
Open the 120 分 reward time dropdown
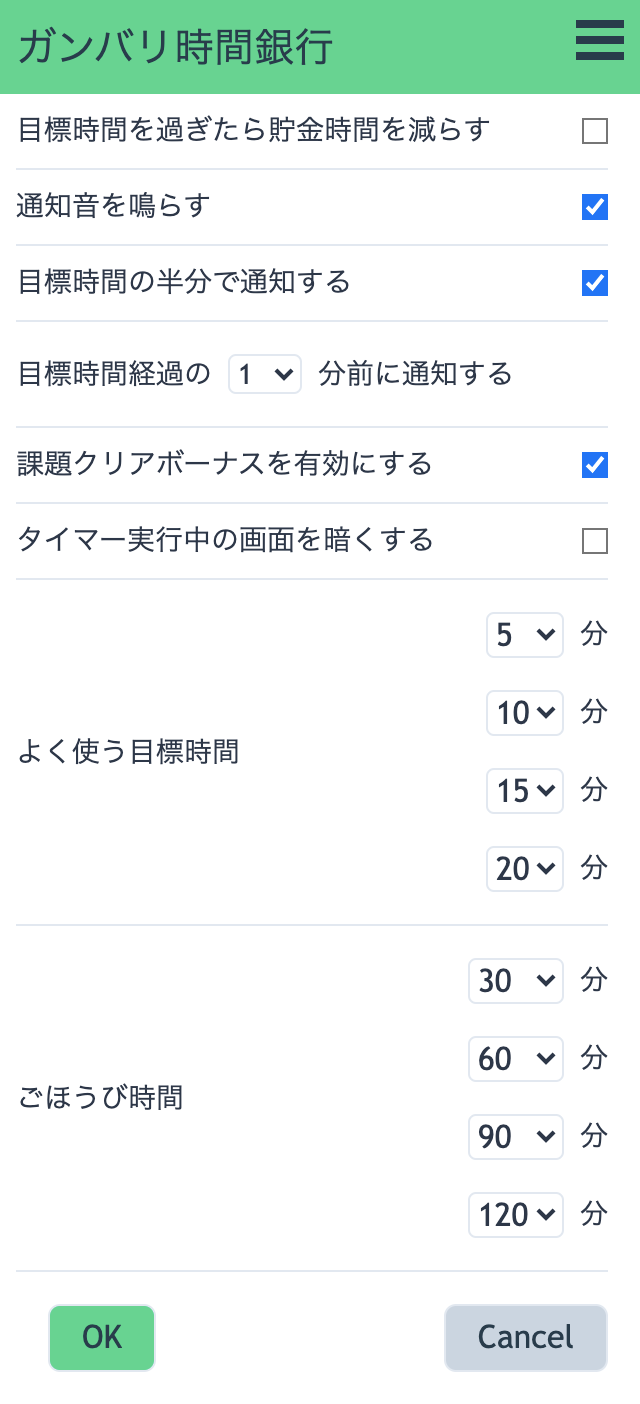click(x=516, y=1215)
